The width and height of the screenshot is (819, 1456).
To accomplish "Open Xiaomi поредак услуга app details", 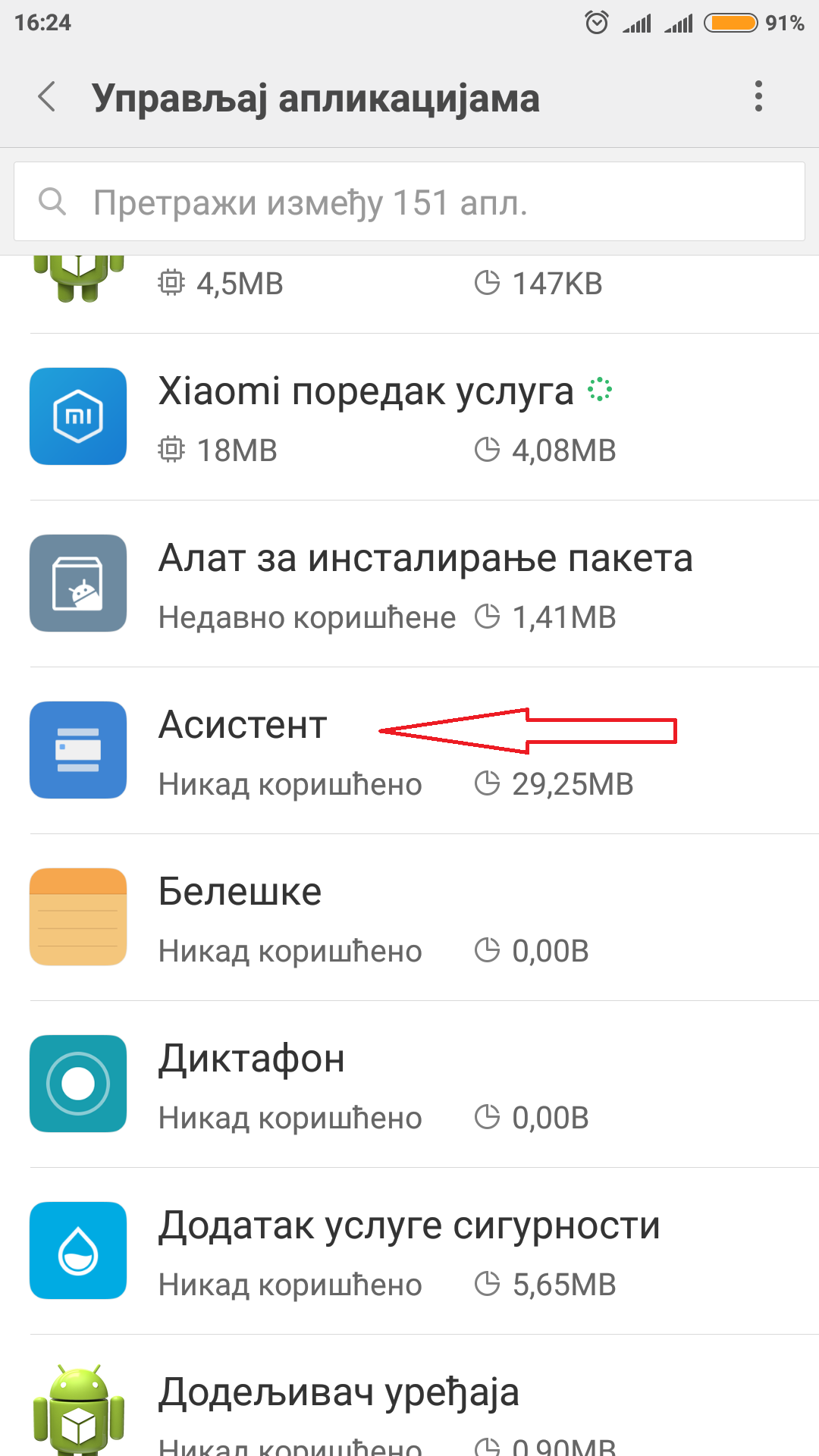I will tap(409, 417).
